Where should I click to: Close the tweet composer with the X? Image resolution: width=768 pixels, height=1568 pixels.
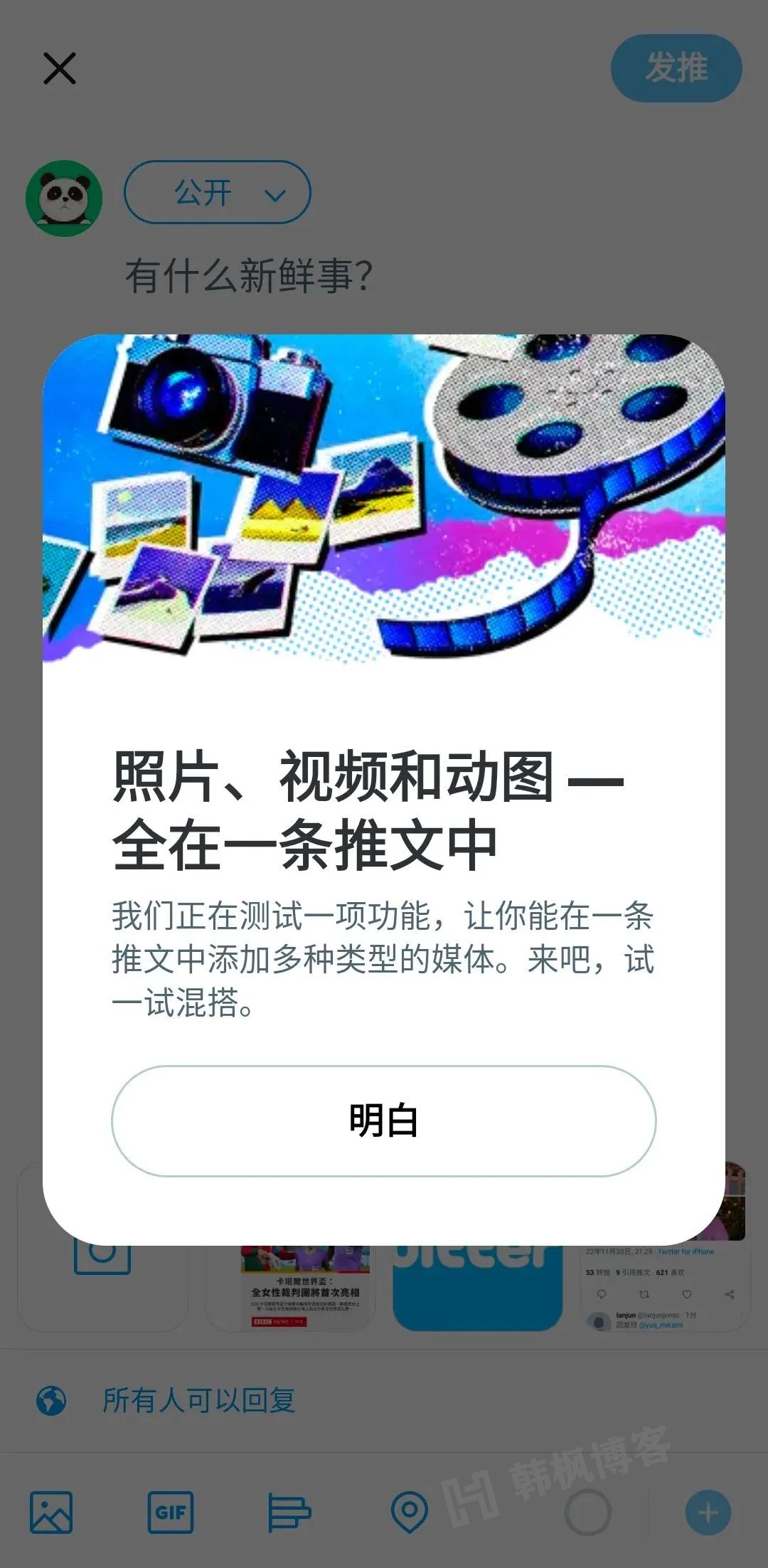[59, 68]
